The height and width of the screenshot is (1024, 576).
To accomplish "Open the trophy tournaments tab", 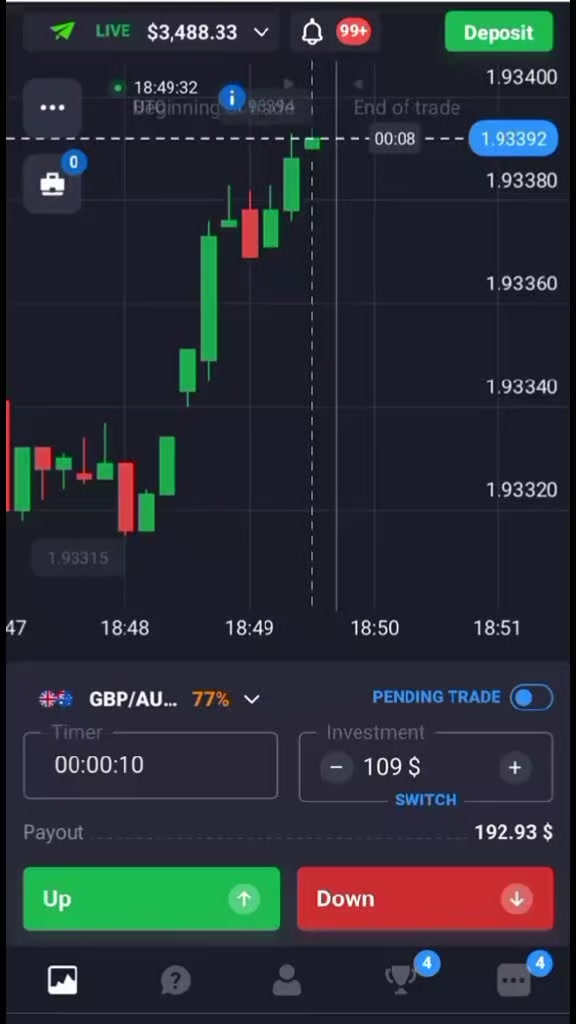I will click(401, 980).
